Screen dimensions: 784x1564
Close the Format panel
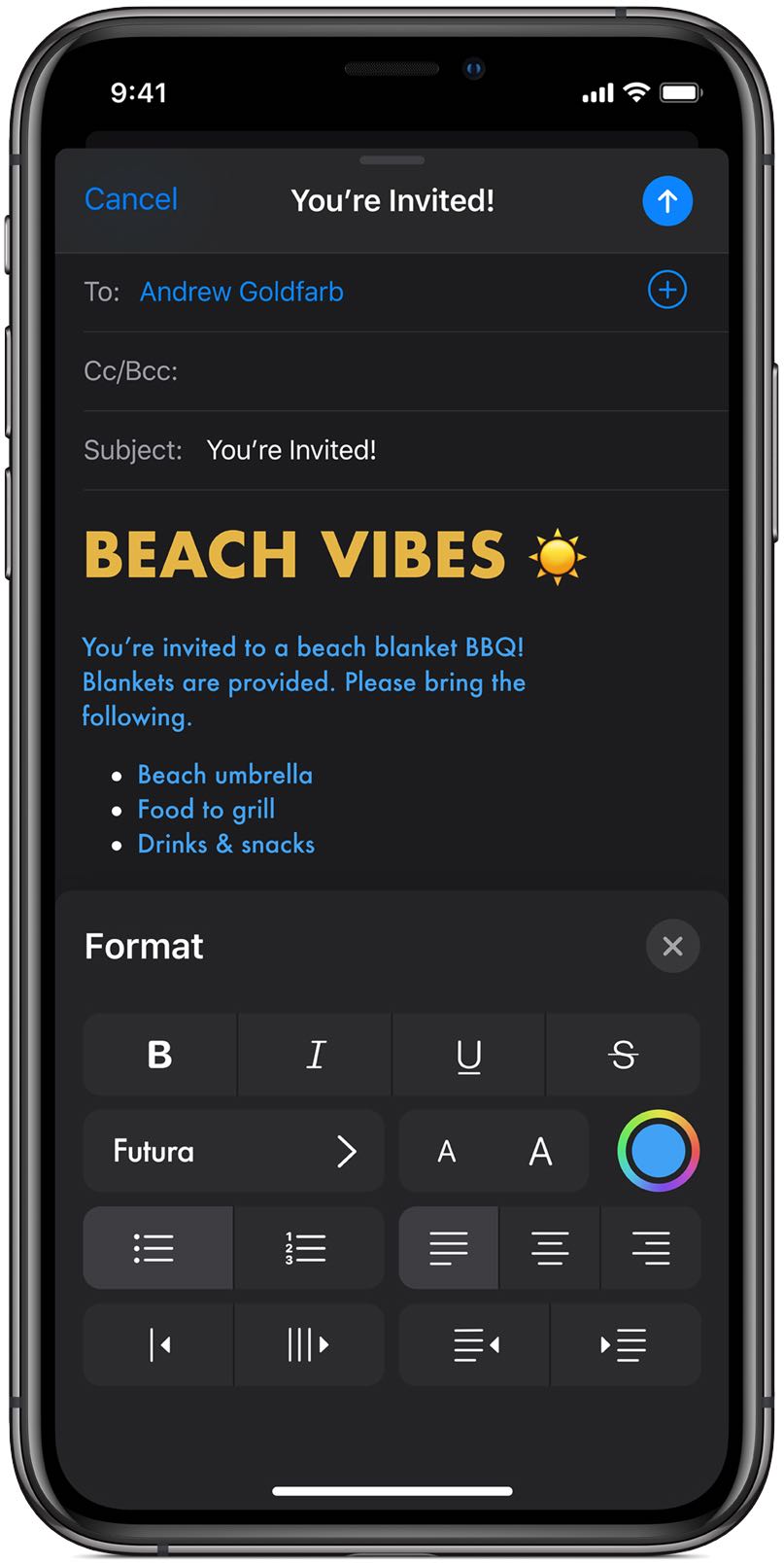(672, 946)
